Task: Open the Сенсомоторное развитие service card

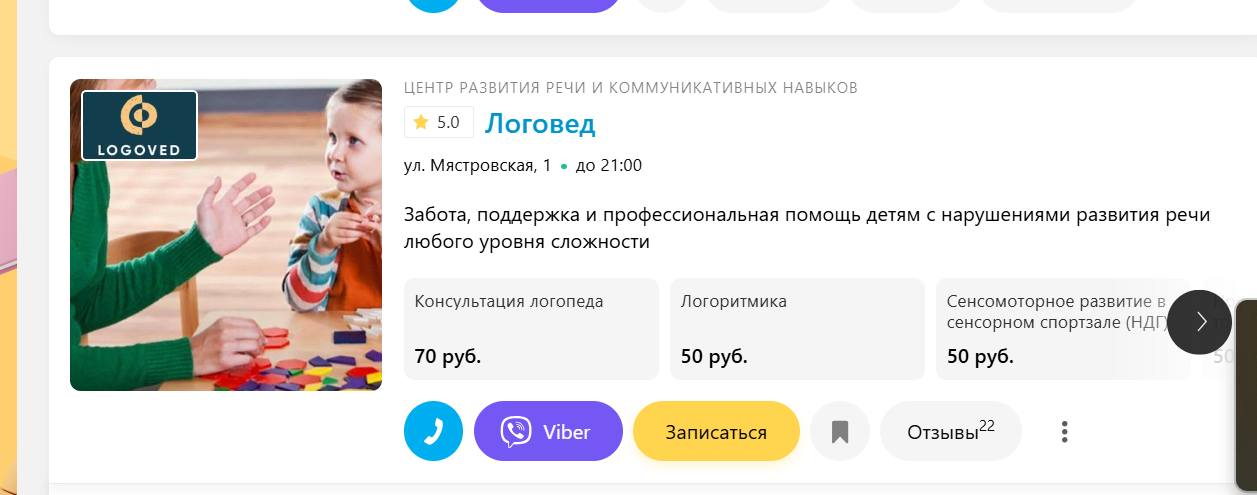Action: point(1050,329)
